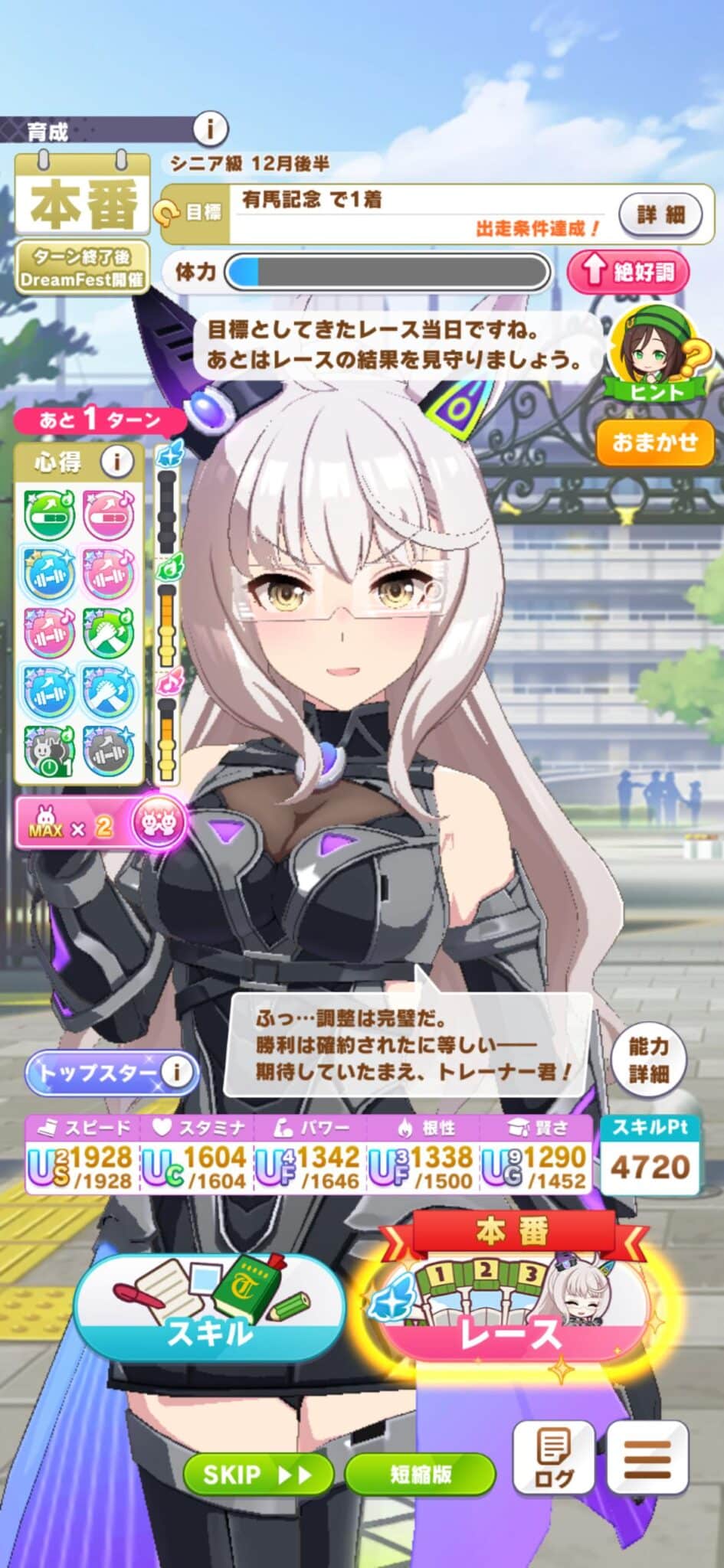724x1568 pixels.
Task: Open the トップスター info badge
Action: [x=112, y=1073]
